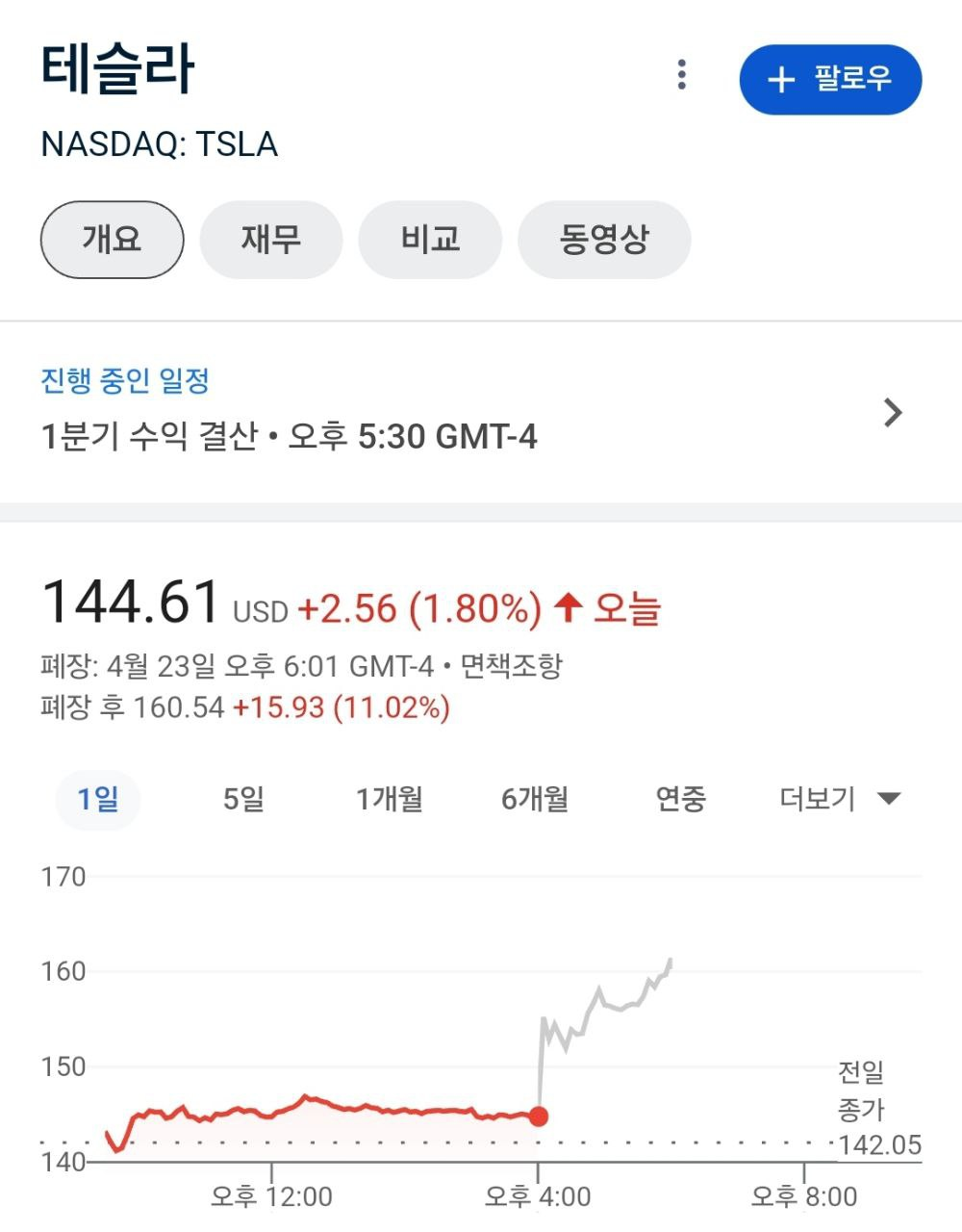Viewport: 962px width, 1232px height.
Task: Switch chart to 1개월 range
Action: pos(389,799)
